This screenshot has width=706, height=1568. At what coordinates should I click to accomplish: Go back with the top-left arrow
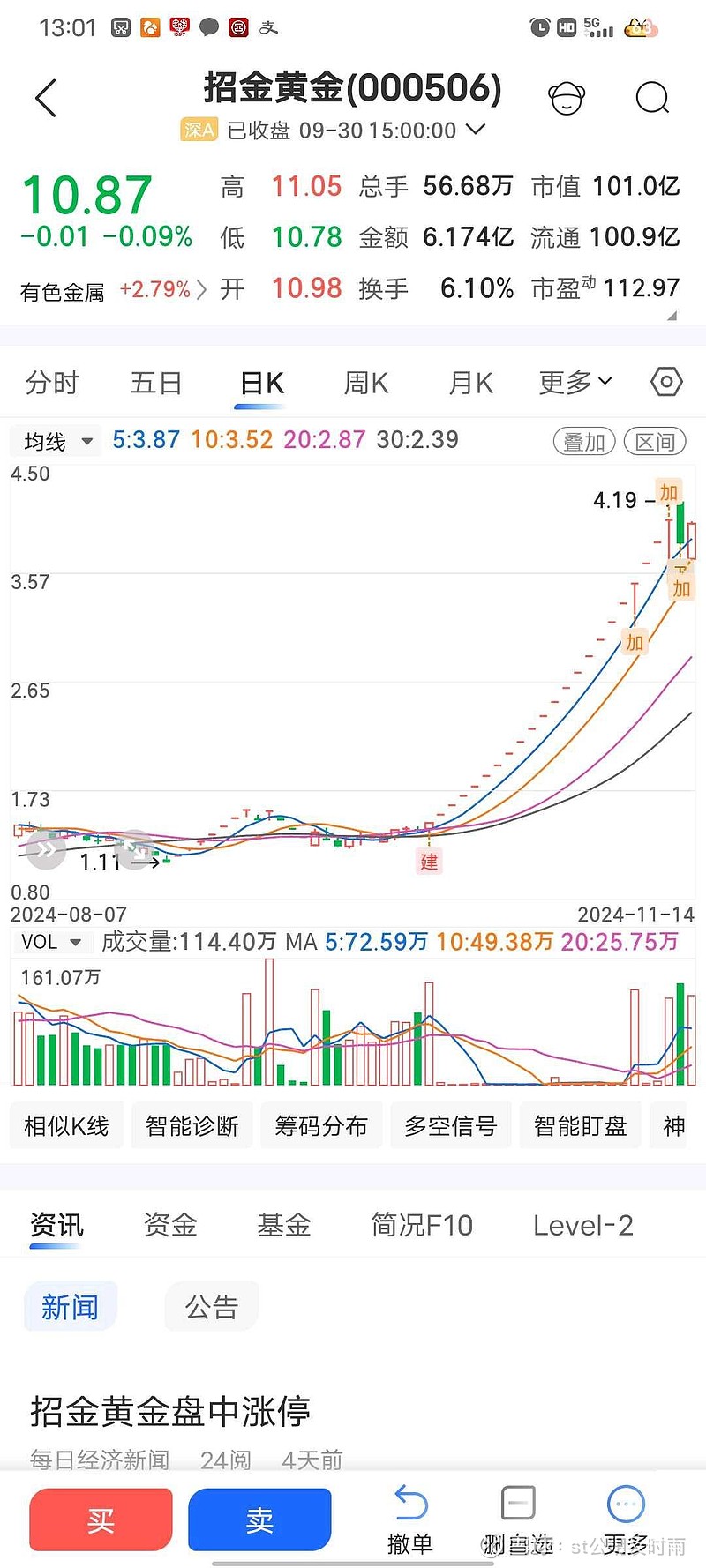point(46,98)
